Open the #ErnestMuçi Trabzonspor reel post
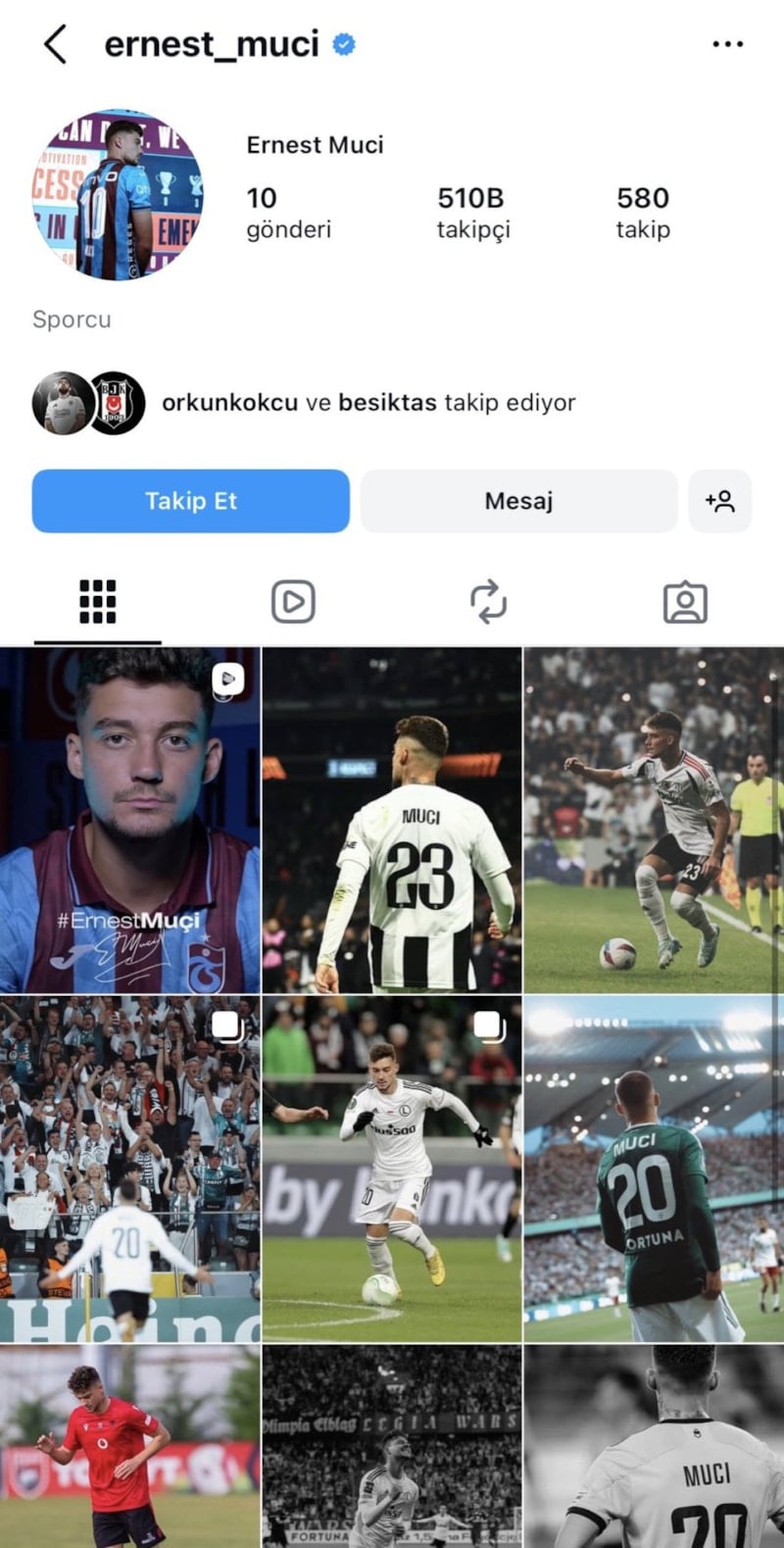This screenshot has height=1548, width=784. (x=129, y=821)
